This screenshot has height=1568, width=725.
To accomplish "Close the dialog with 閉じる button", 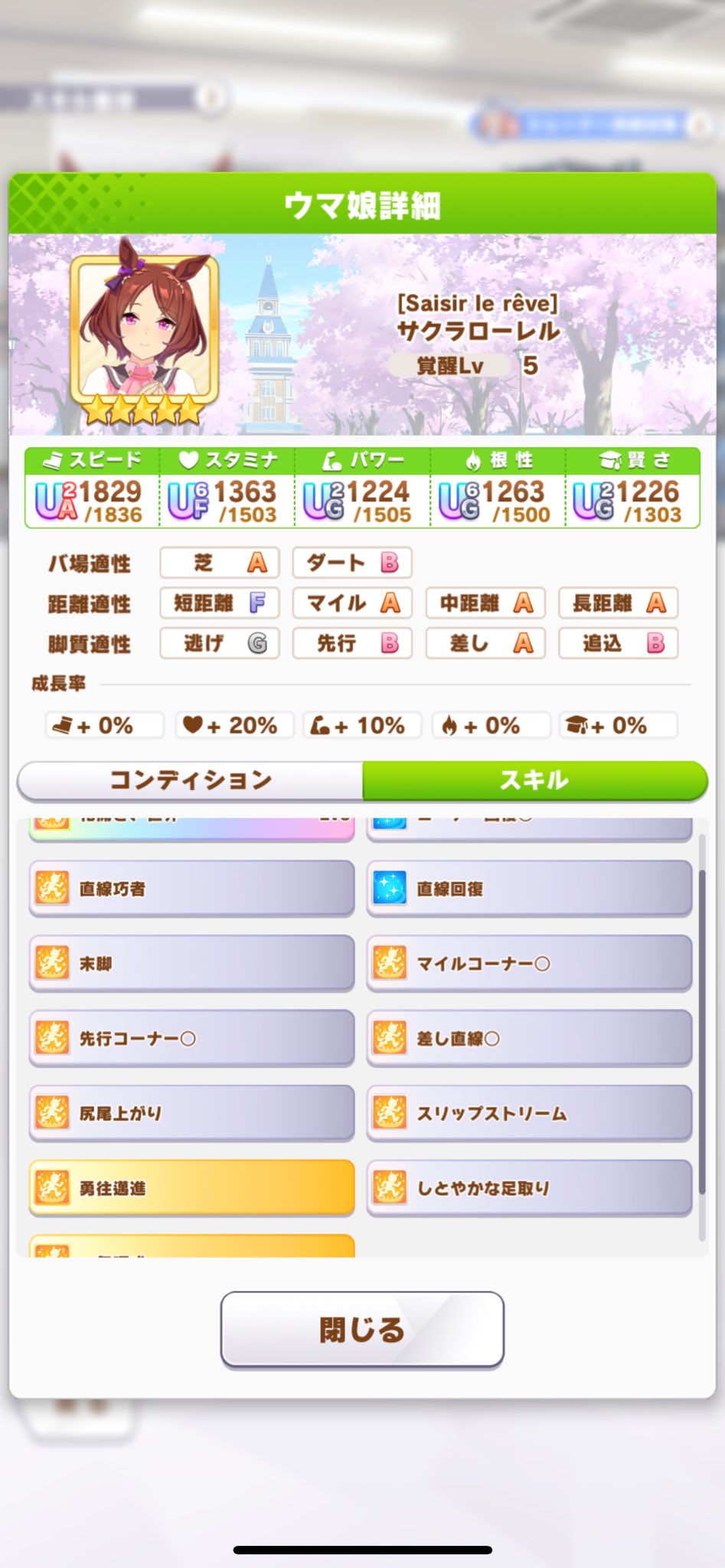I will point(362,1329).
